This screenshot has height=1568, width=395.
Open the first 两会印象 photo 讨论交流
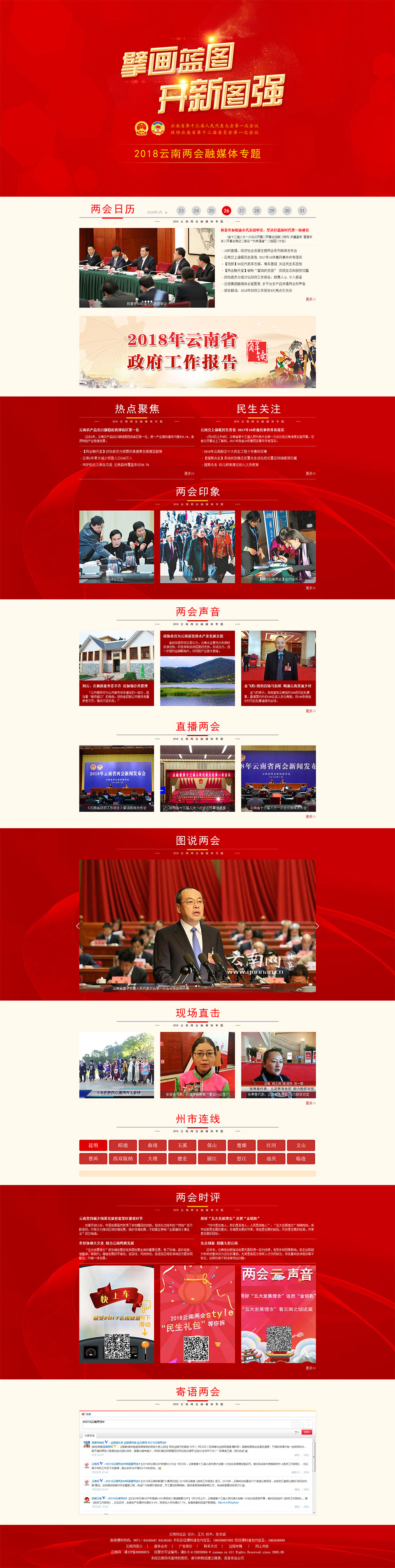(116, 547)
